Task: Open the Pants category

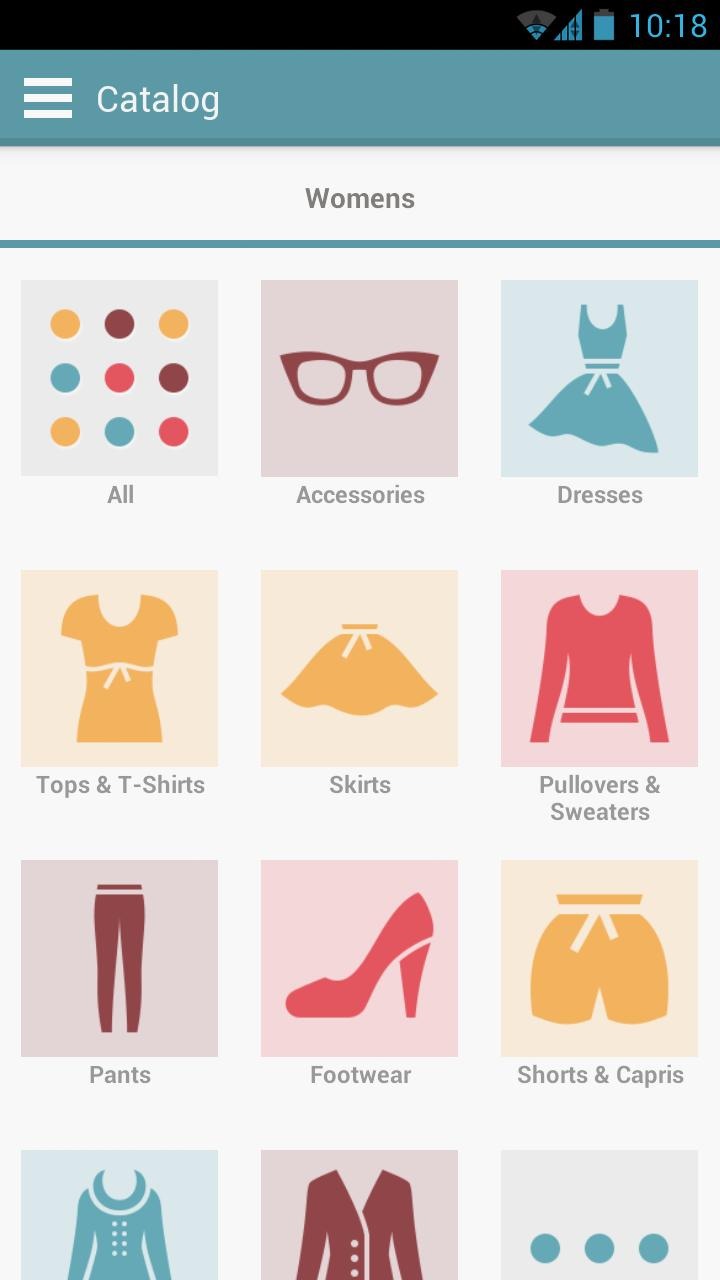Action: coord(120,958)
